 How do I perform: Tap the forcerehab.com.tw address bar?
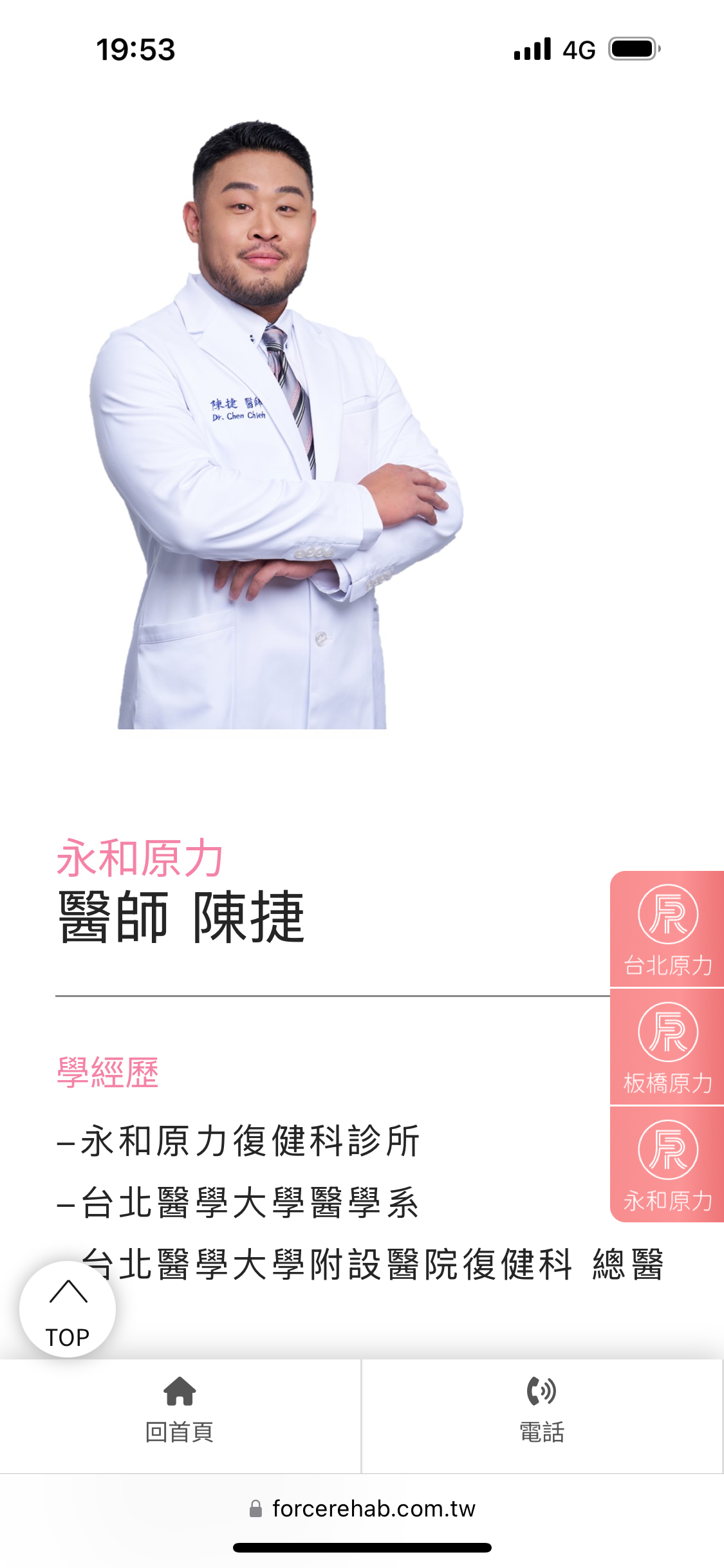pyautogui.click(x=362, y=1508)
